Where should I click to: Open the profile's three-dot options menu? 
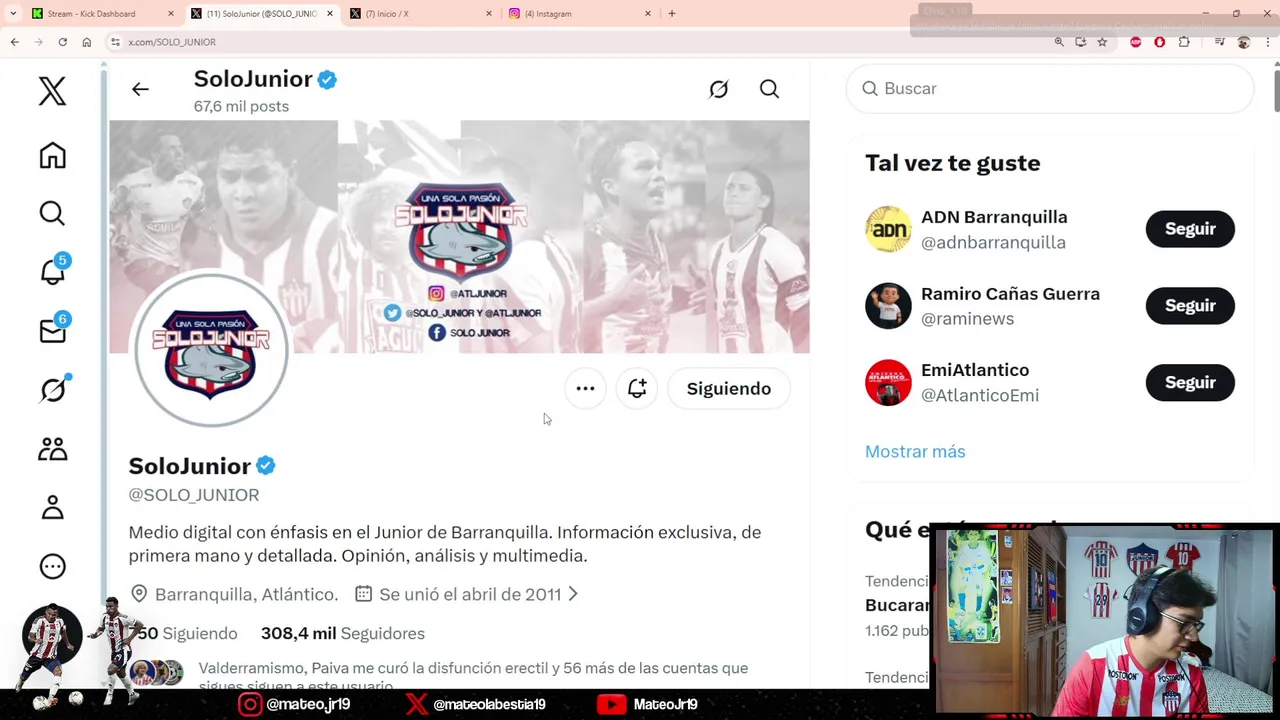585,388
